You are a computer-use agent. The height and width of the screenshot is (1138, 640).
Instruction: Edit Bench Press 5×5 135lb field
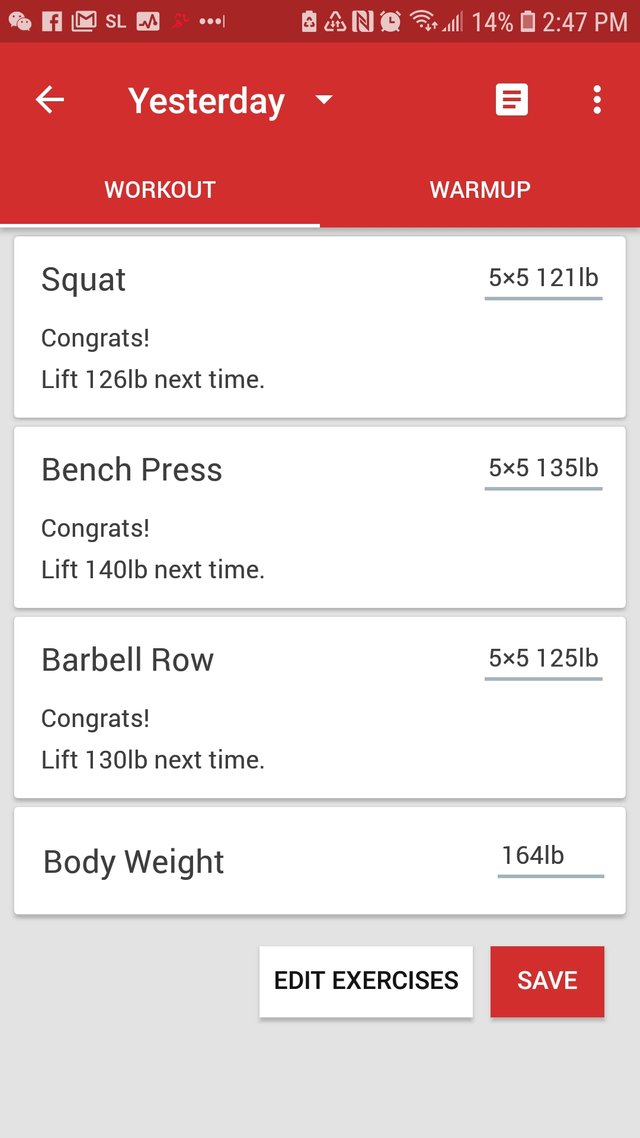[x=543, y=470]
